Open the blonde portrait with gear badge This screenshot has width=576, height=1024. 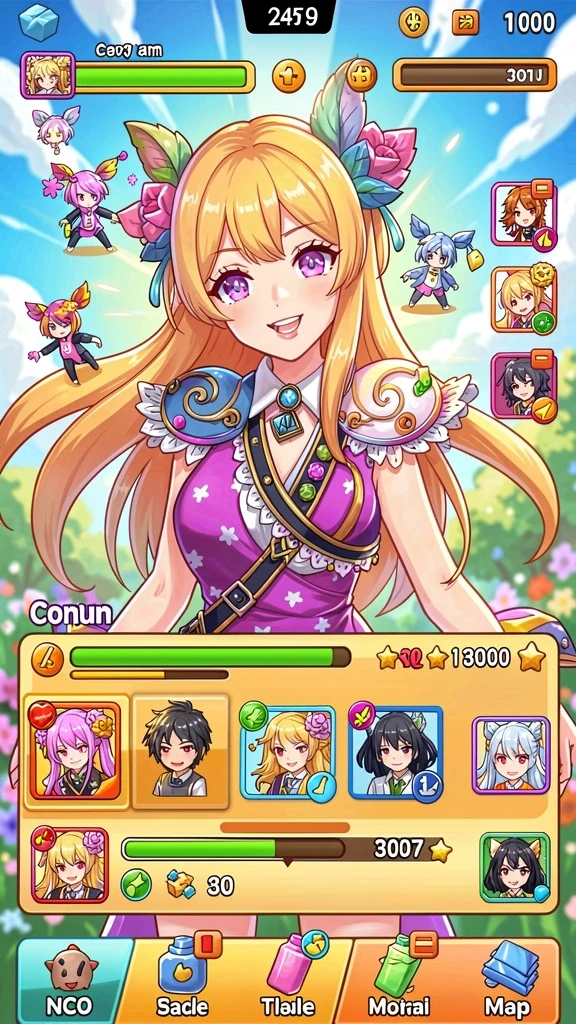(x=524, y=298)
